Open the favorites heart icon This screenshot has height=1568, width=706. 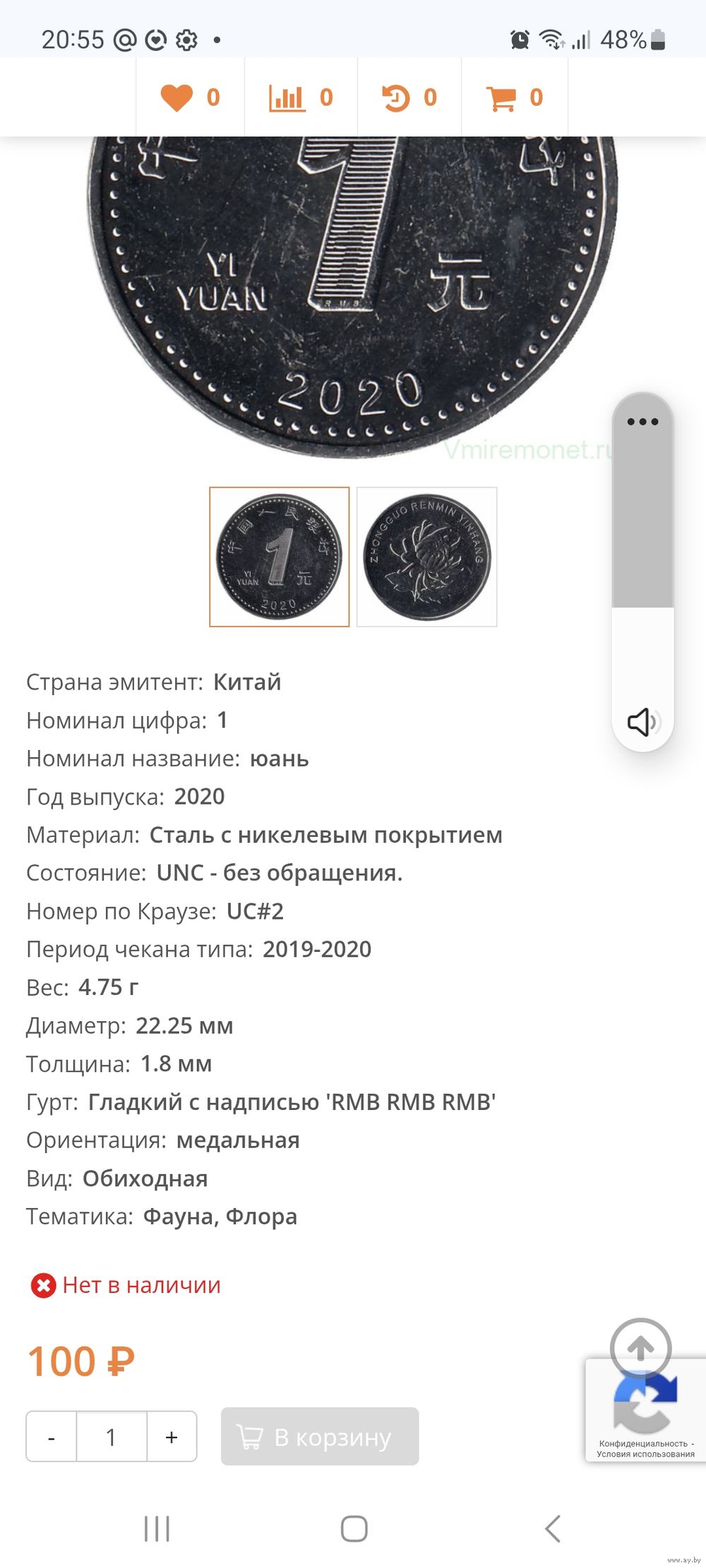coord(176,97)
